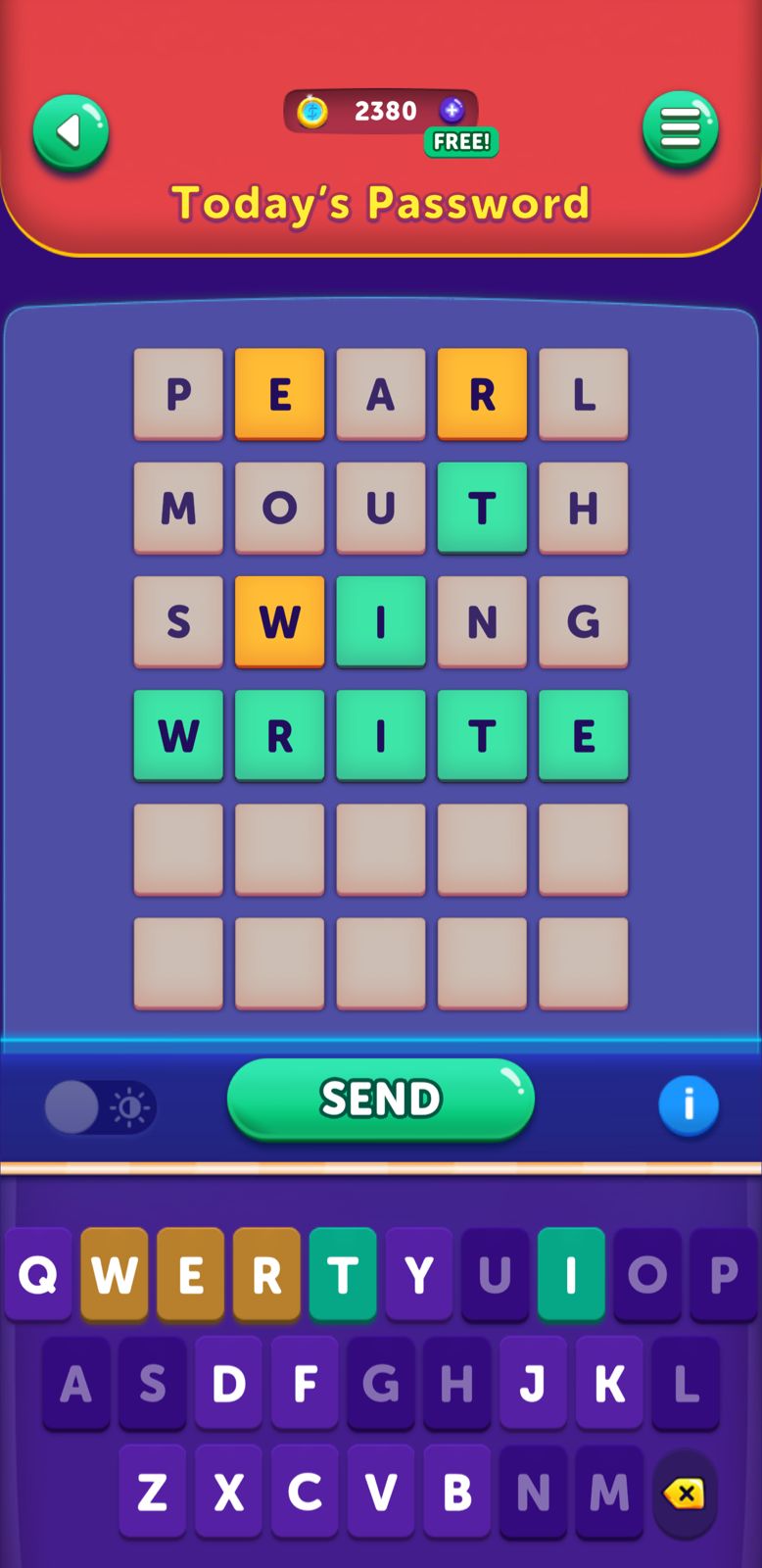The height and width of the screenshot is (1568, 762).
Task: Enter the letter V
Action: [x=381, y=1493]
